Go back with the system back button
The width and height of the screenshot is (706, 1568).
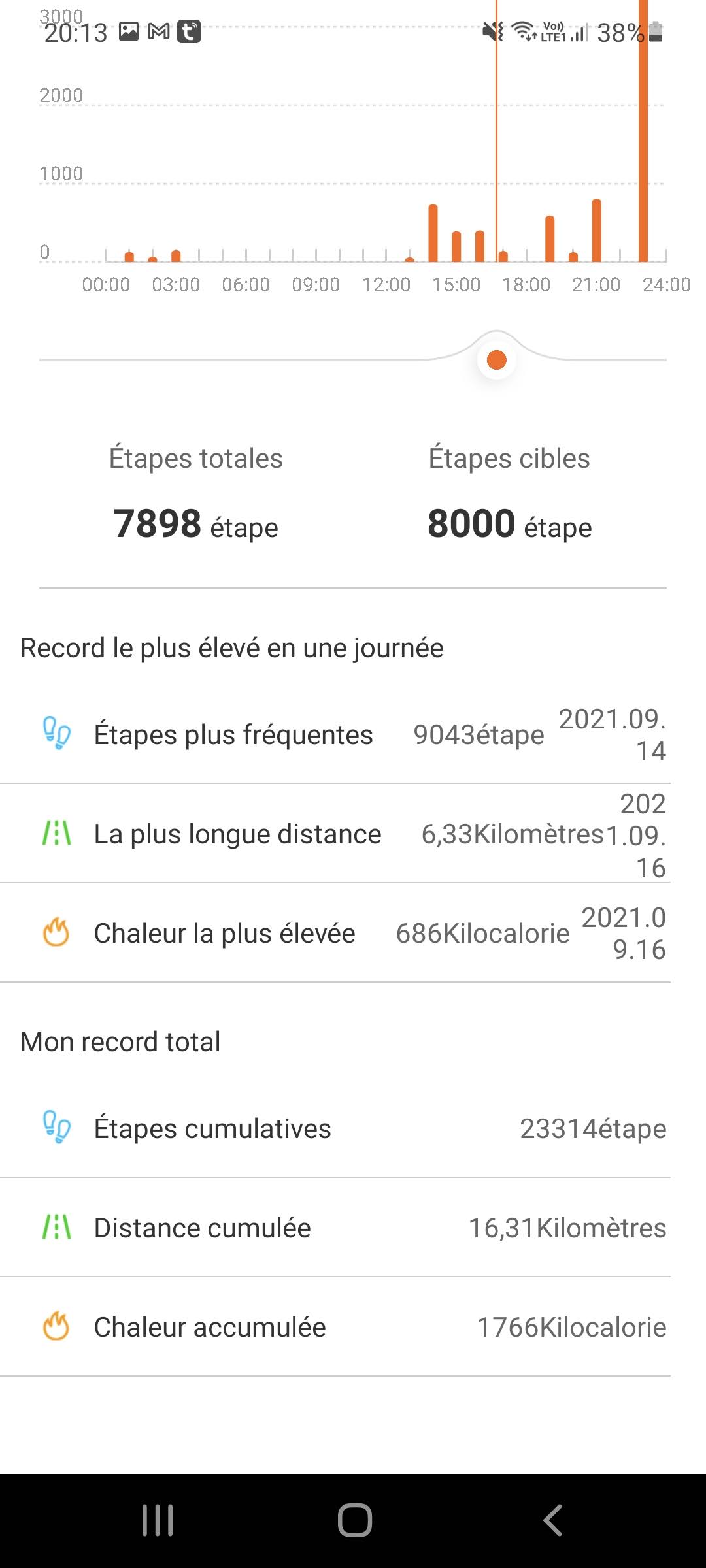(x=552, y=1520)
